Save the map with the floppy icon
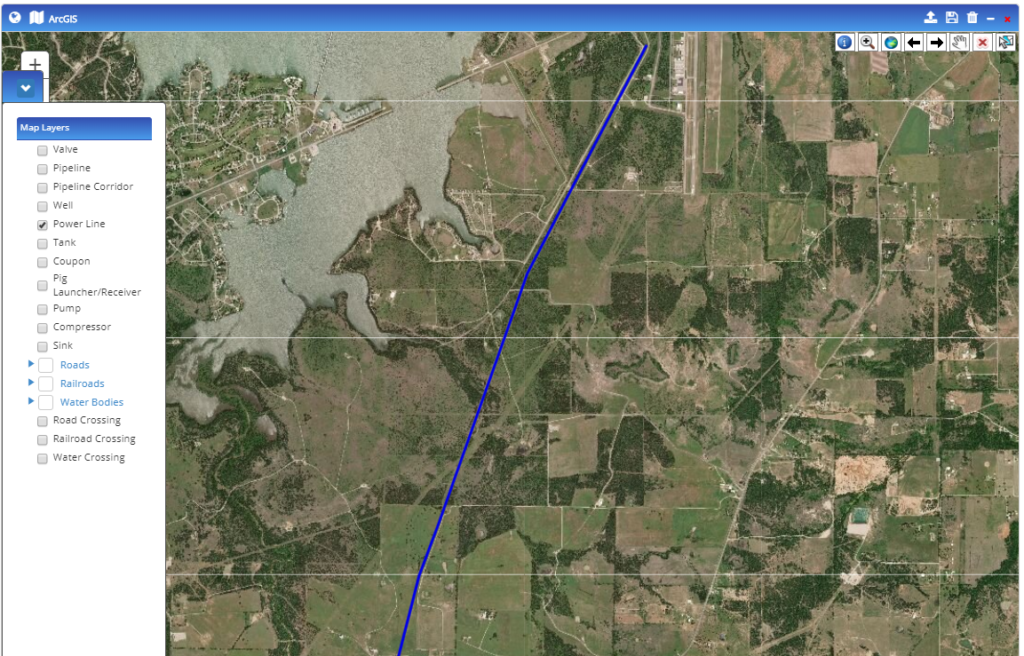This screenshot has width=1024, height=656. click(x=951, y=18)
